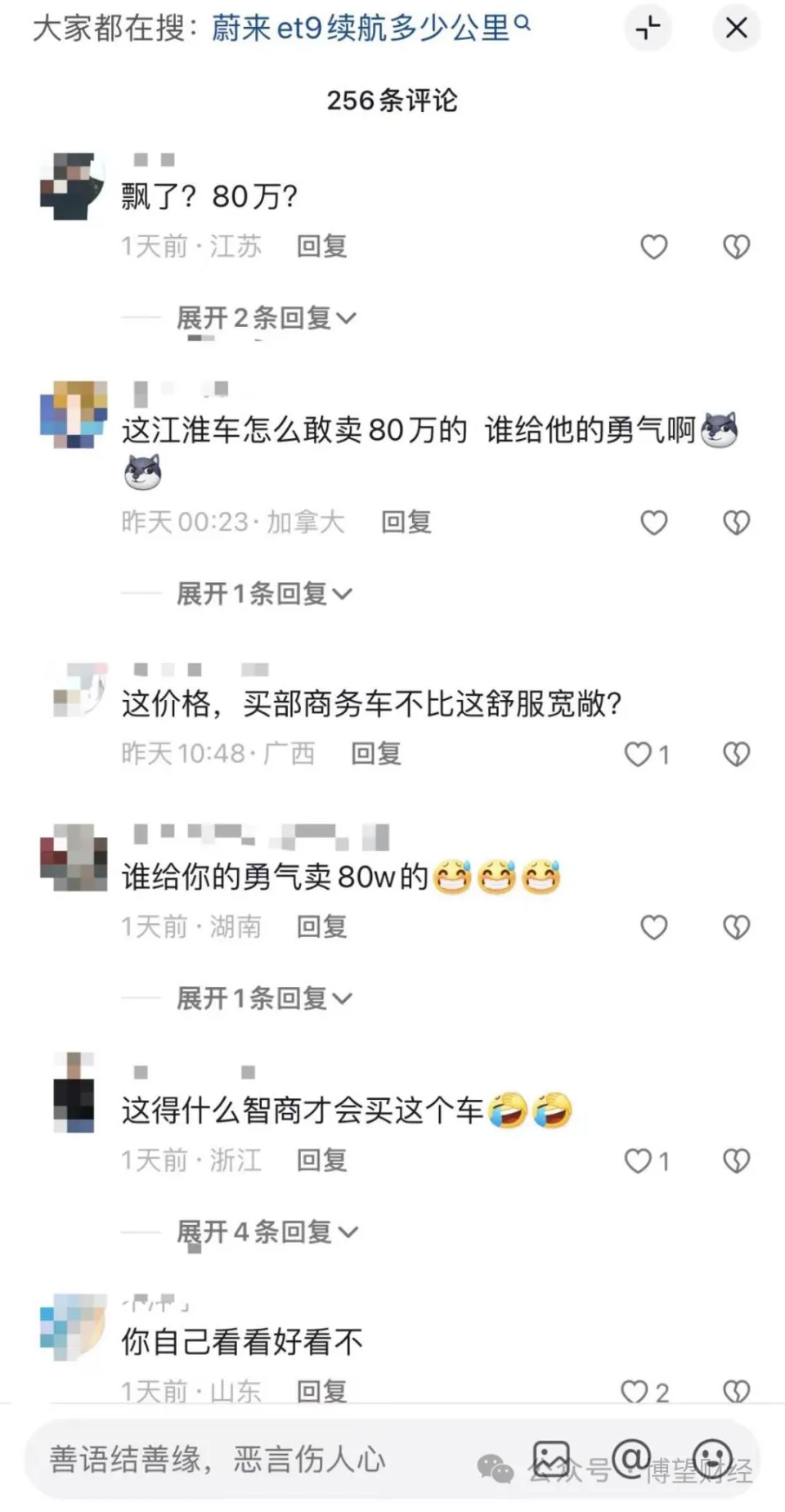785x1512 pixels.
Task: Like the 江淮车怎么敢卖80万 comment
Action: pos(653,522)
